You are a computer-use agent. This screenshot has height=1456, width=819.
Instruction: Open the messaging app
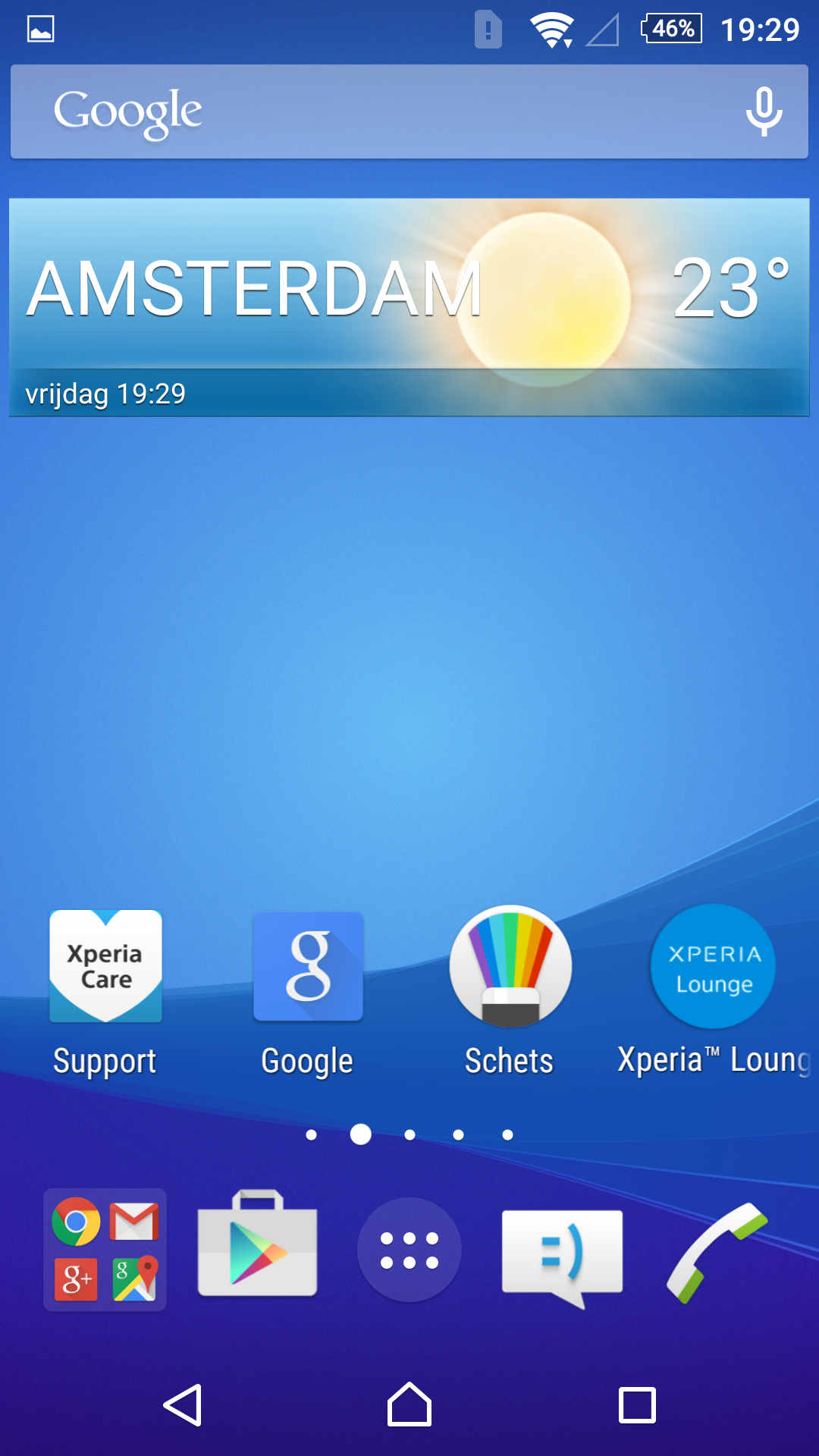(x=562, y=1257)
